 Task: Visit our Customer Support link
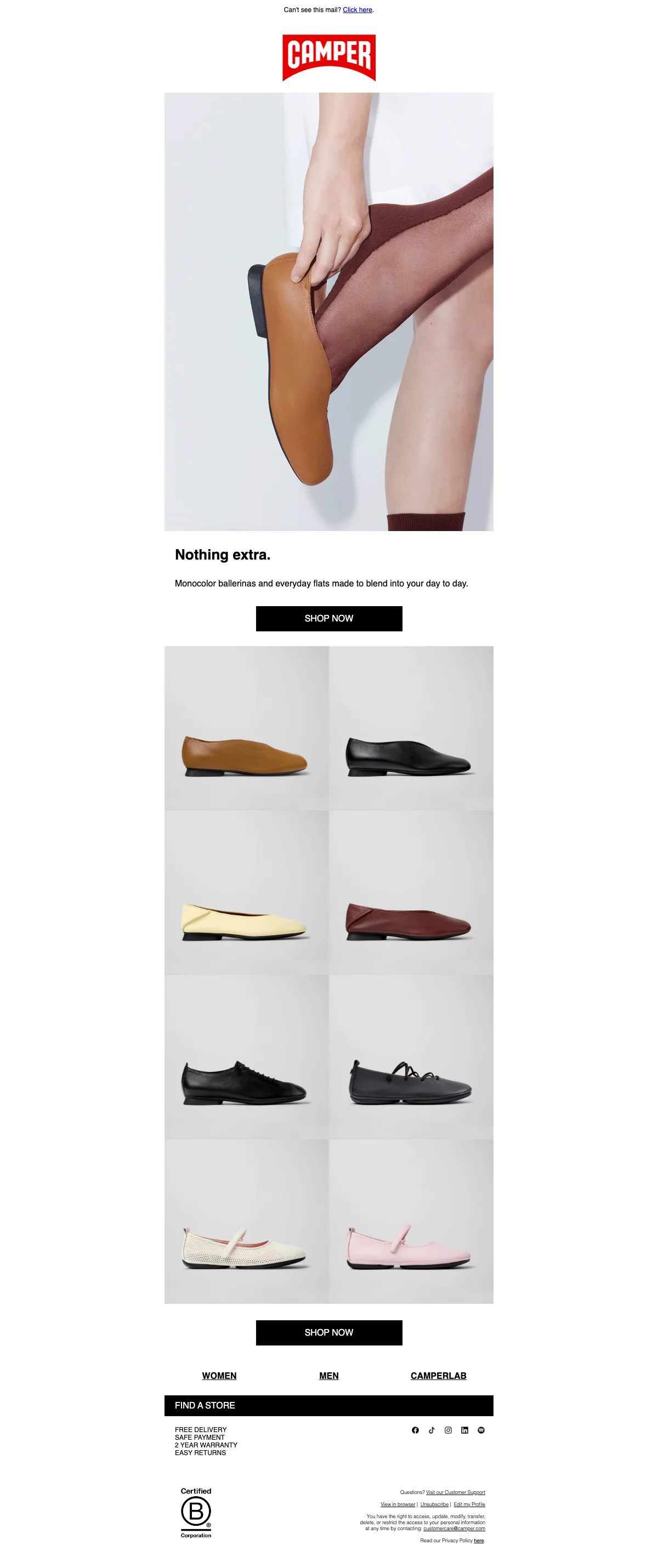[455, 1492]
